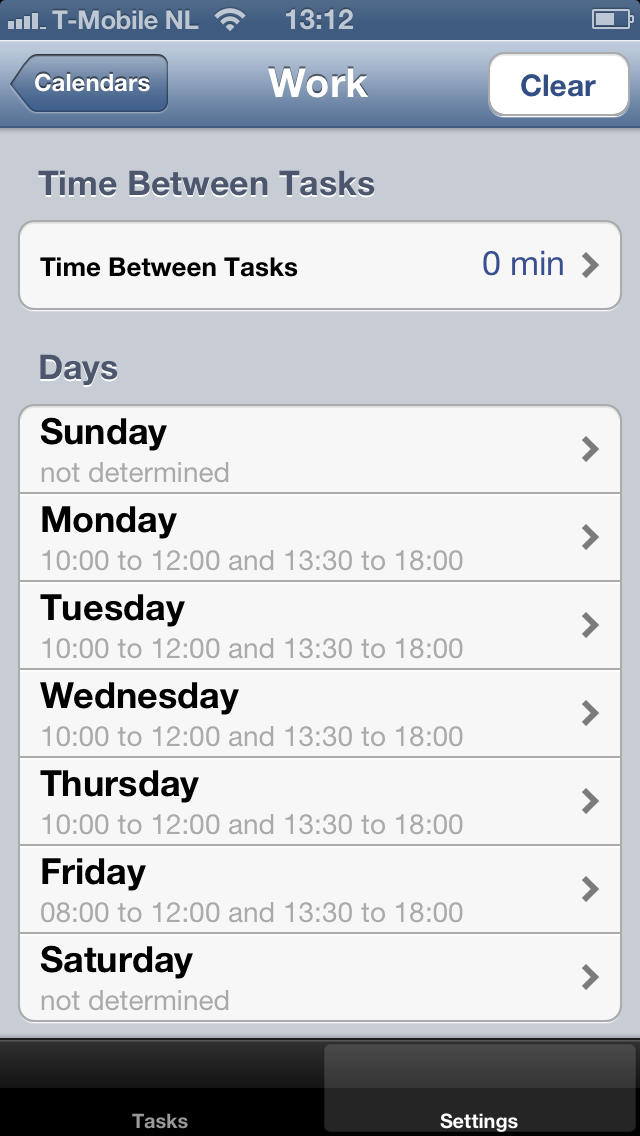This screenshot has width=640, height=1136.
Task: Open Wednesday's time settings
Action: 320,714
